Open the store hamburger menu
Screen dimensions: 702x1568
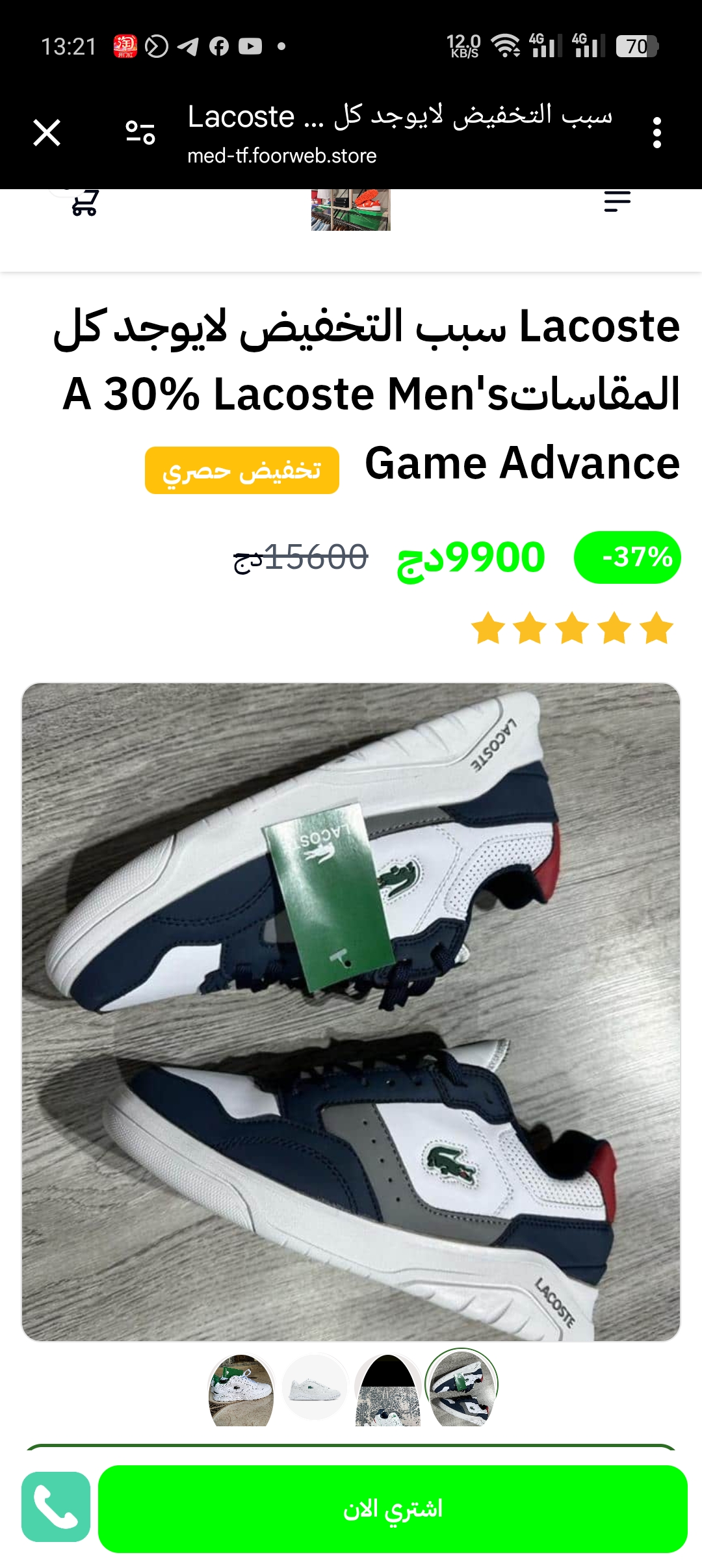[617, 201]
